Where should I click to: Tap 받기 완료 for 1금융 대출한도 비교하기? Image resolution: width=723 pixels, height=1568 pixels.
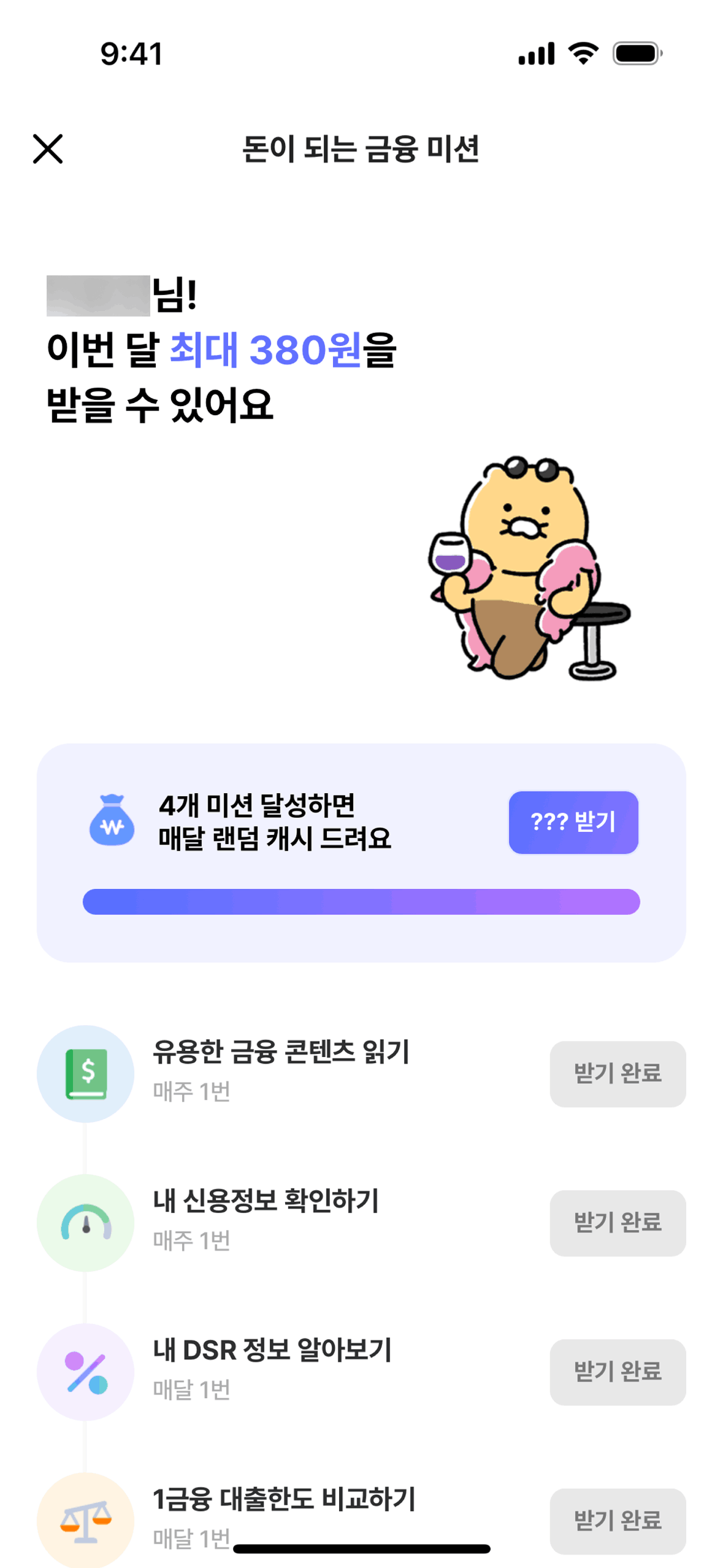617,1521
